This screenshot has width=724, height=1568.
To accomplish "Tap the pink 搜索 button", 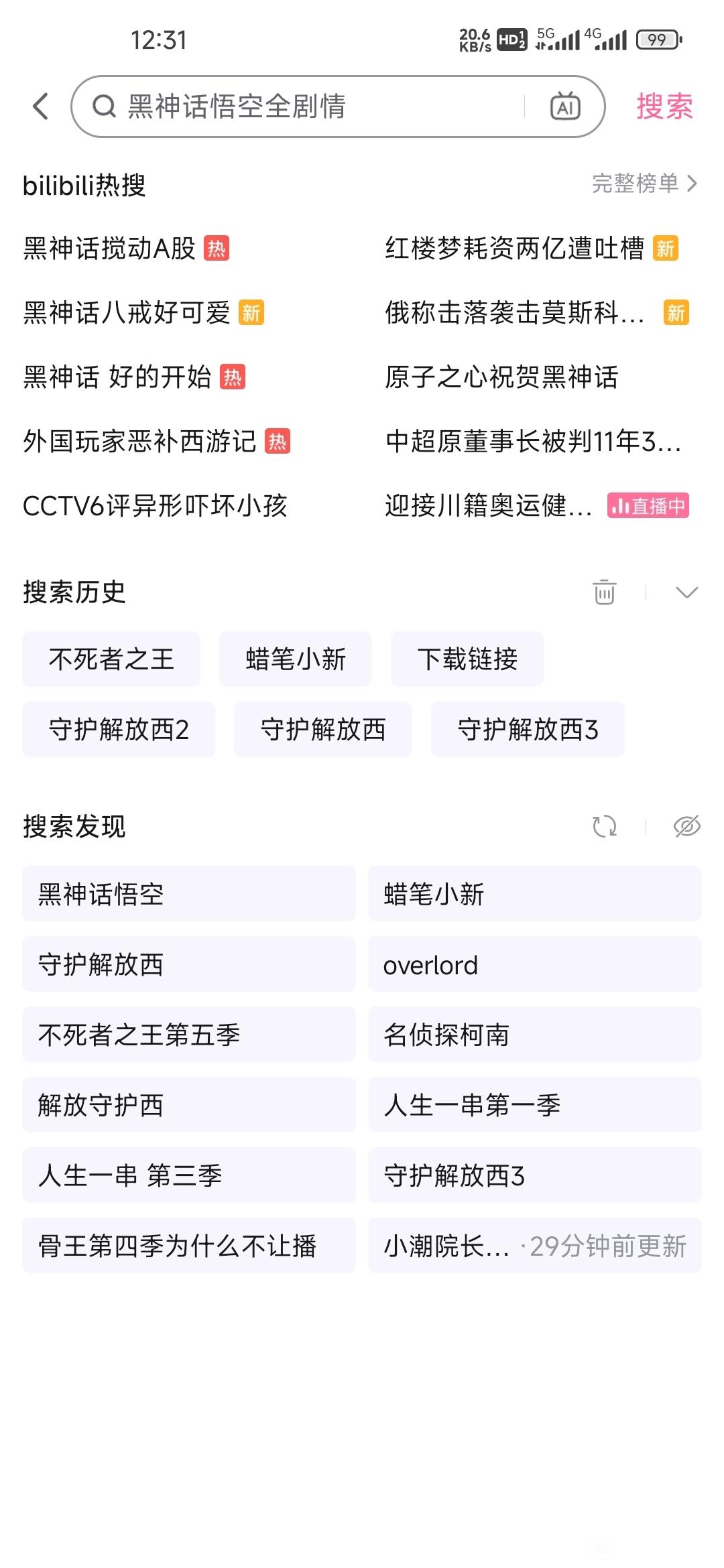I will [664, 107].
